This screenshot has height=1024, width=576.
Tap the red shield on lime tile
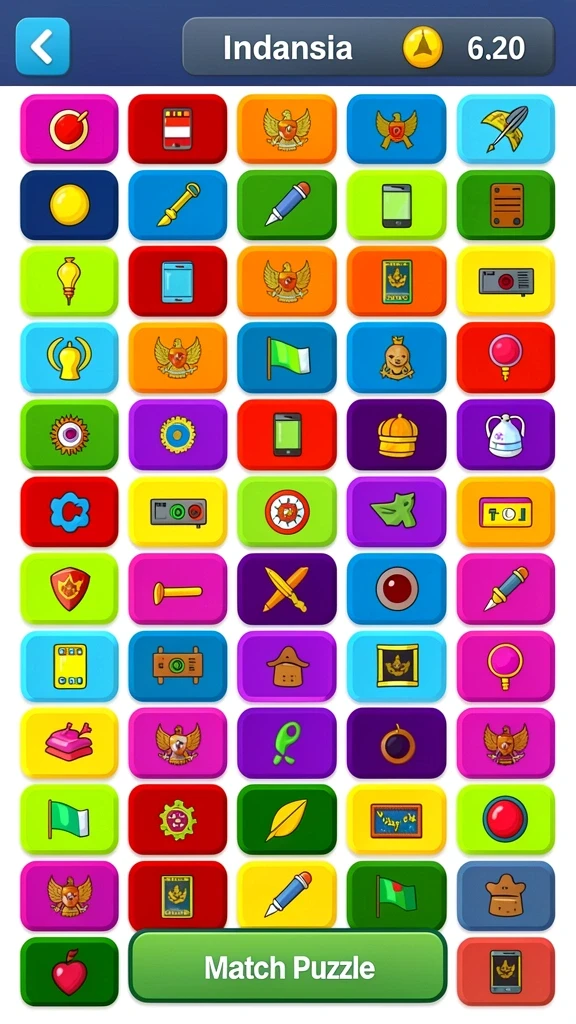pos(69,589)
